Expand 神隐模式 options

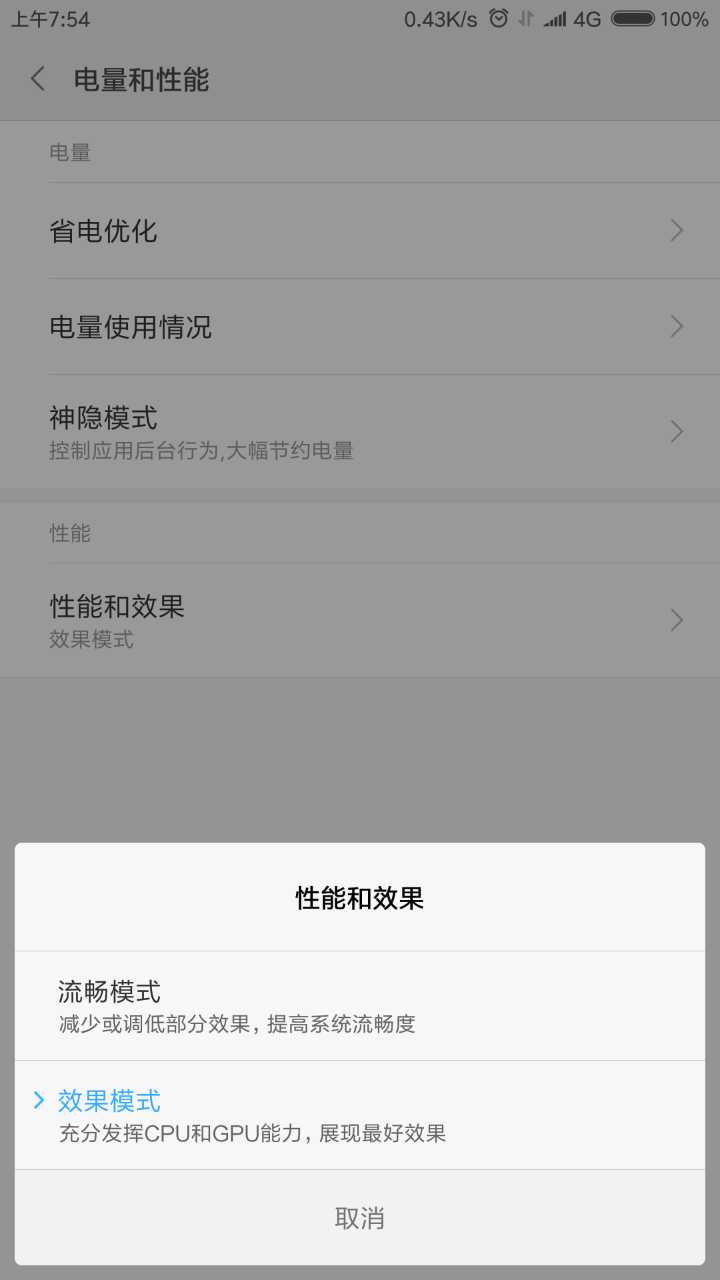click(x=360, y=430)
